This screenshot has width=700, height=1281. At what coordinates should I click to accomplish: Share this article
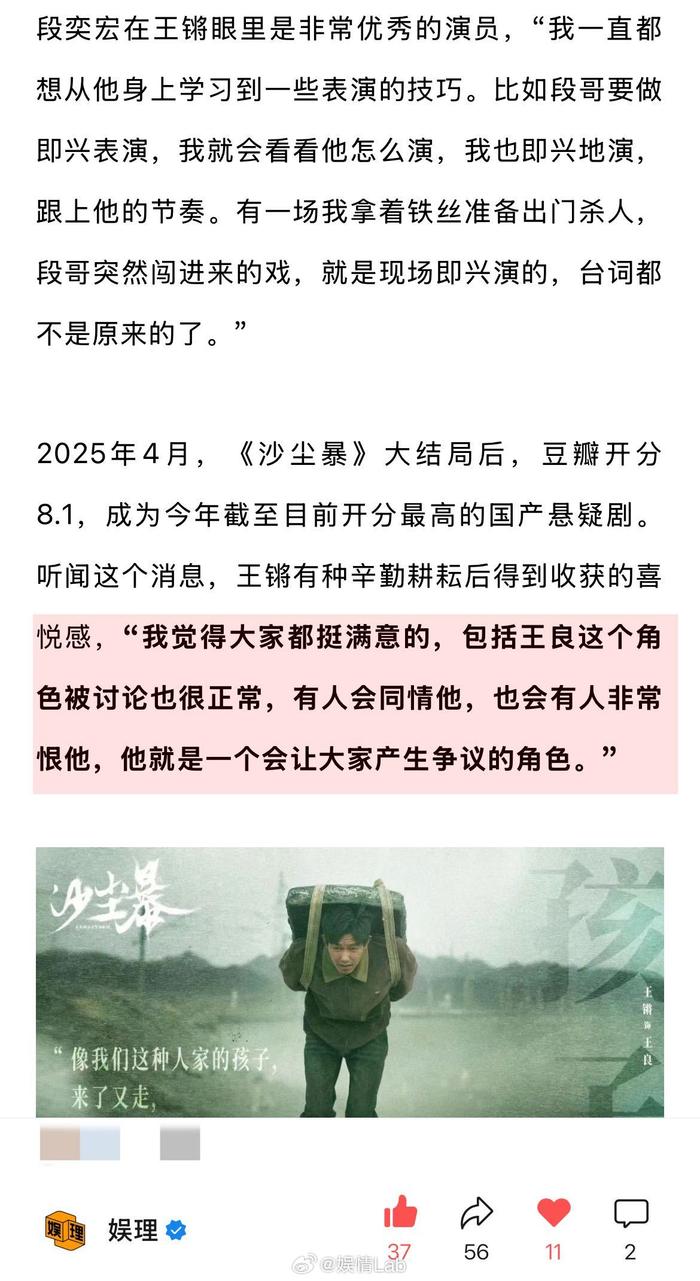[477, 1213]
